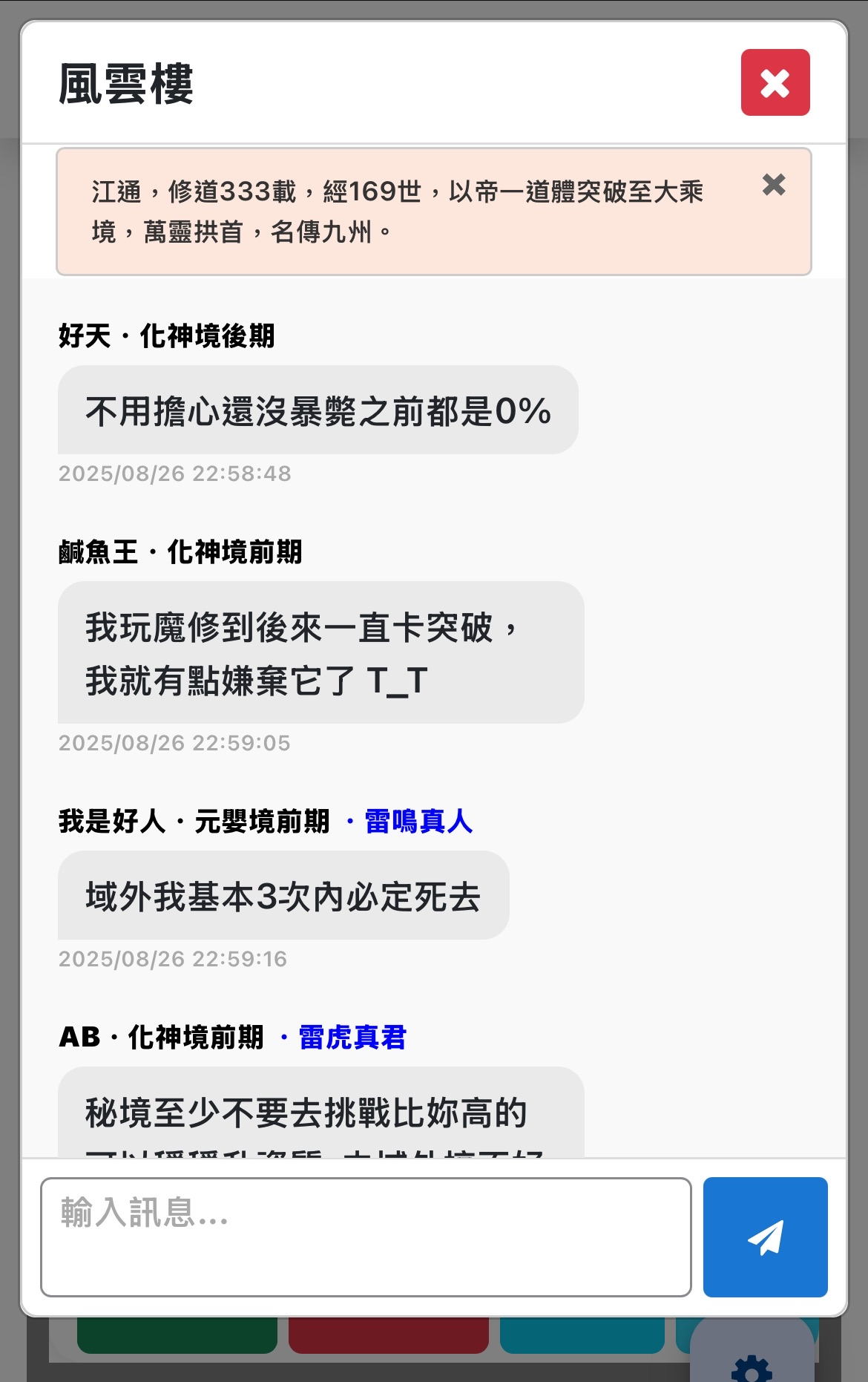This screenshot has width=868, height=1382.
Task: Open the 雷鳴真人 title link
Action: point(418,822)
